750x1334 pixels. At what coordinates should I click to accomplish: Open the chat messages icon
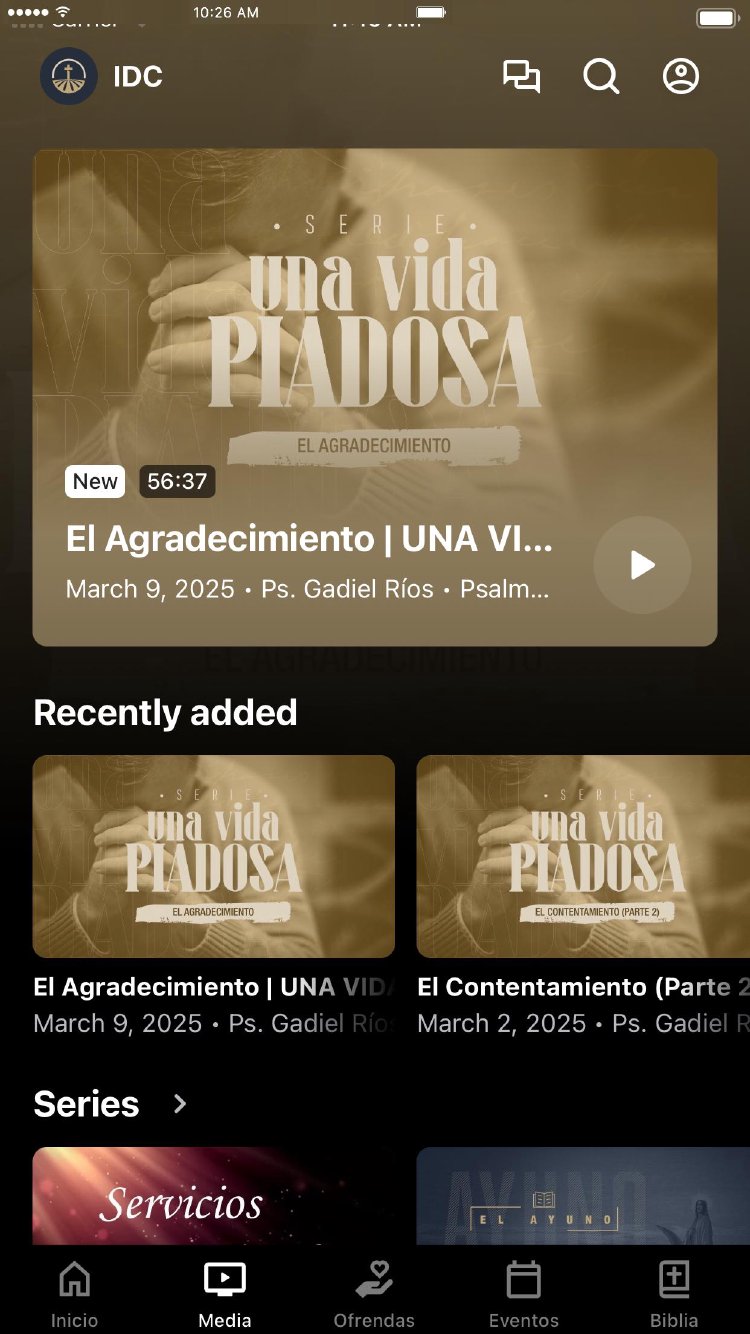pos(521,77)
